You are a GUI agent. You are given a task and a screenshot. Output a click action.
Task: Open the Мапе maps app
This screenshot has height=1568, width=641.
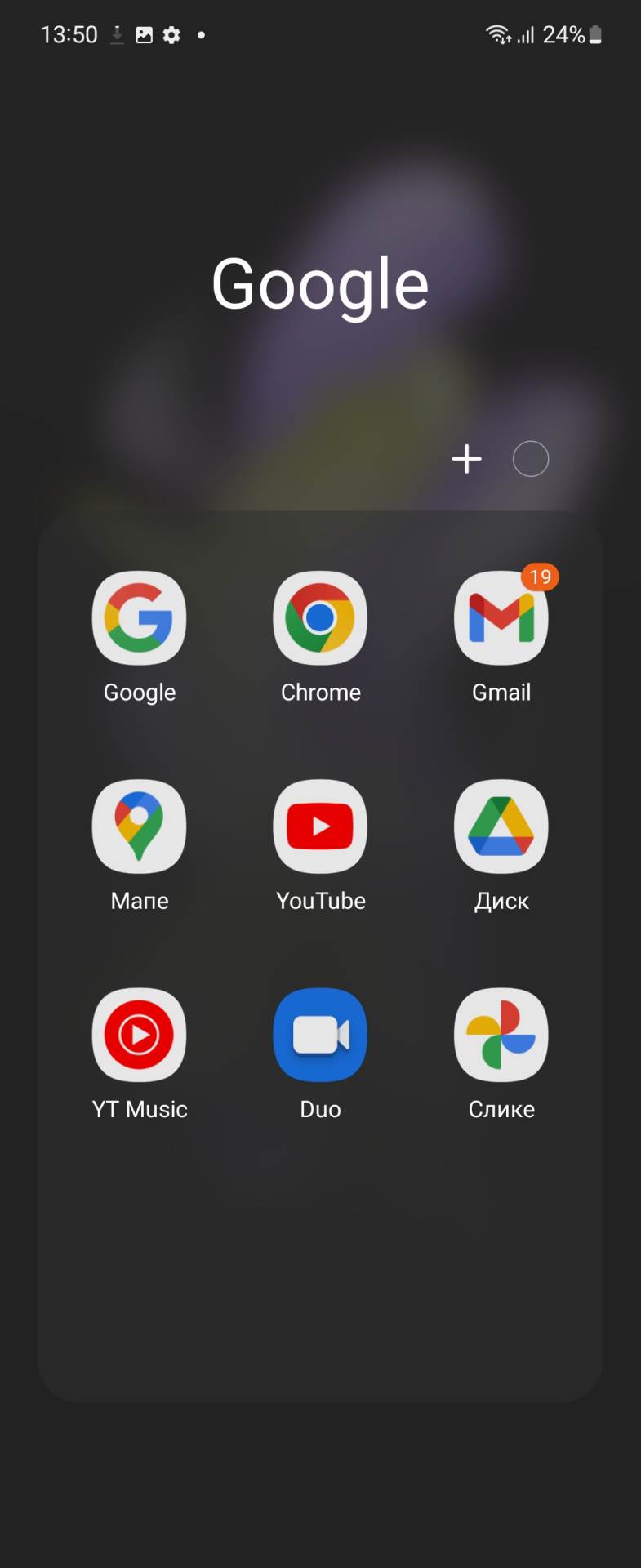[x=140, y=826]
